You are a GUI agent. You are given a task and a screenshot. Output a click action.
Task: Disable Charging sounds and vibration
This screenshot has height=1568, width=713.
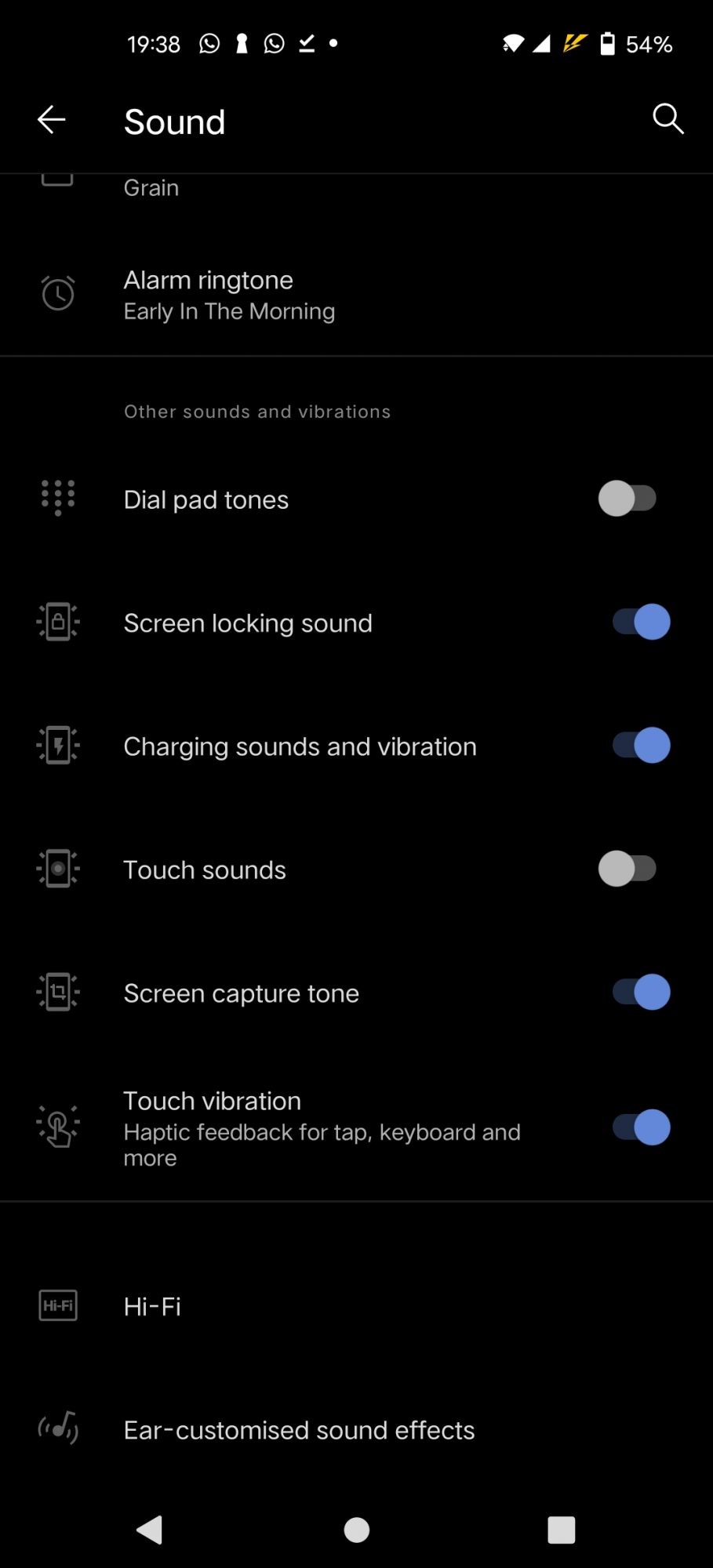pyautogui.click(x=641, y=746)
